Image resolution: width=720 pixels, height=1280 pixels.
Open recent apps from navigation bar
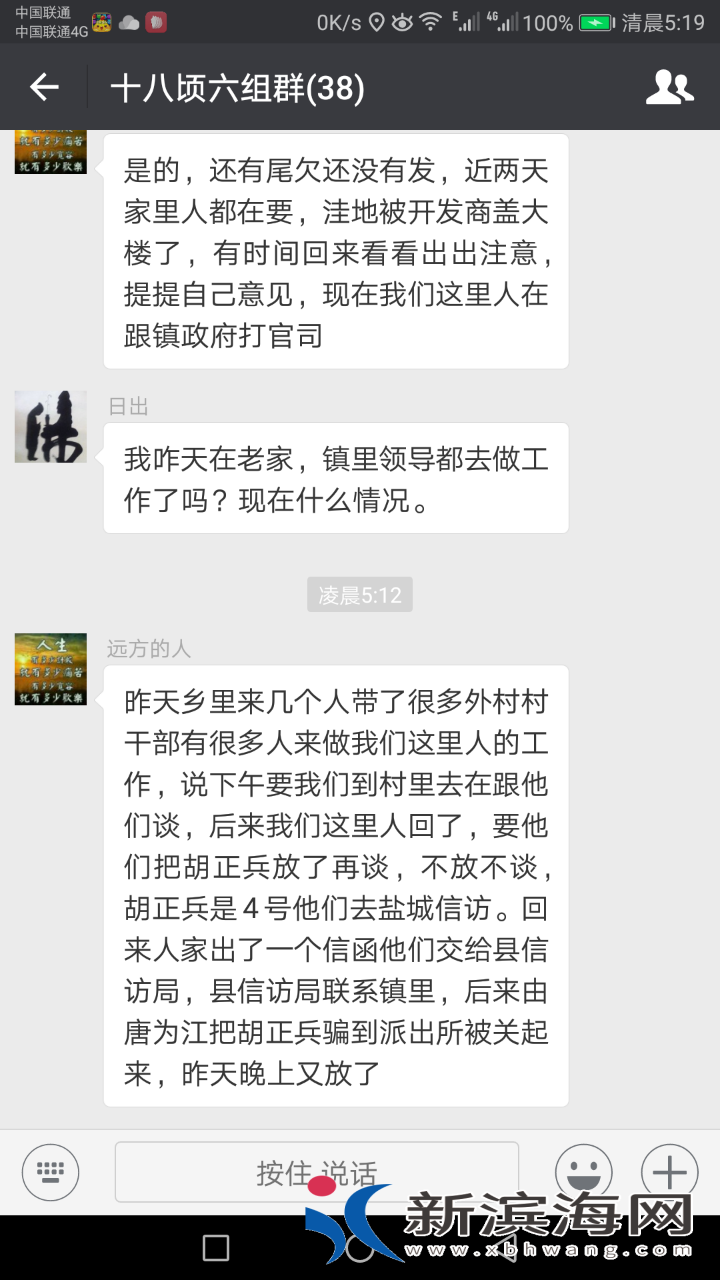pos(215,1247)
